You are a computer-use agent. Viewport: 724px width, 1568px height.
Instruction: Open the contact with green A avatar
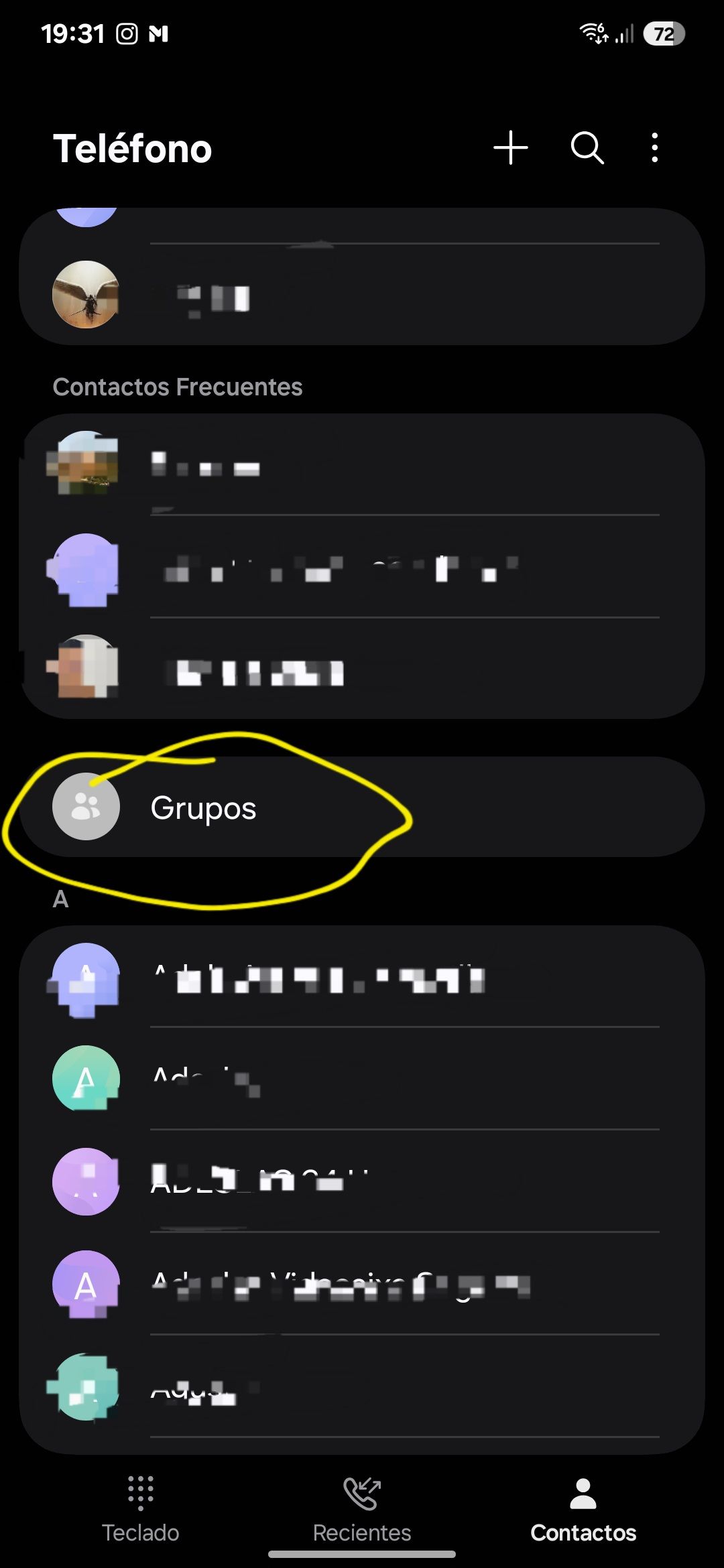click(362, 1077)
